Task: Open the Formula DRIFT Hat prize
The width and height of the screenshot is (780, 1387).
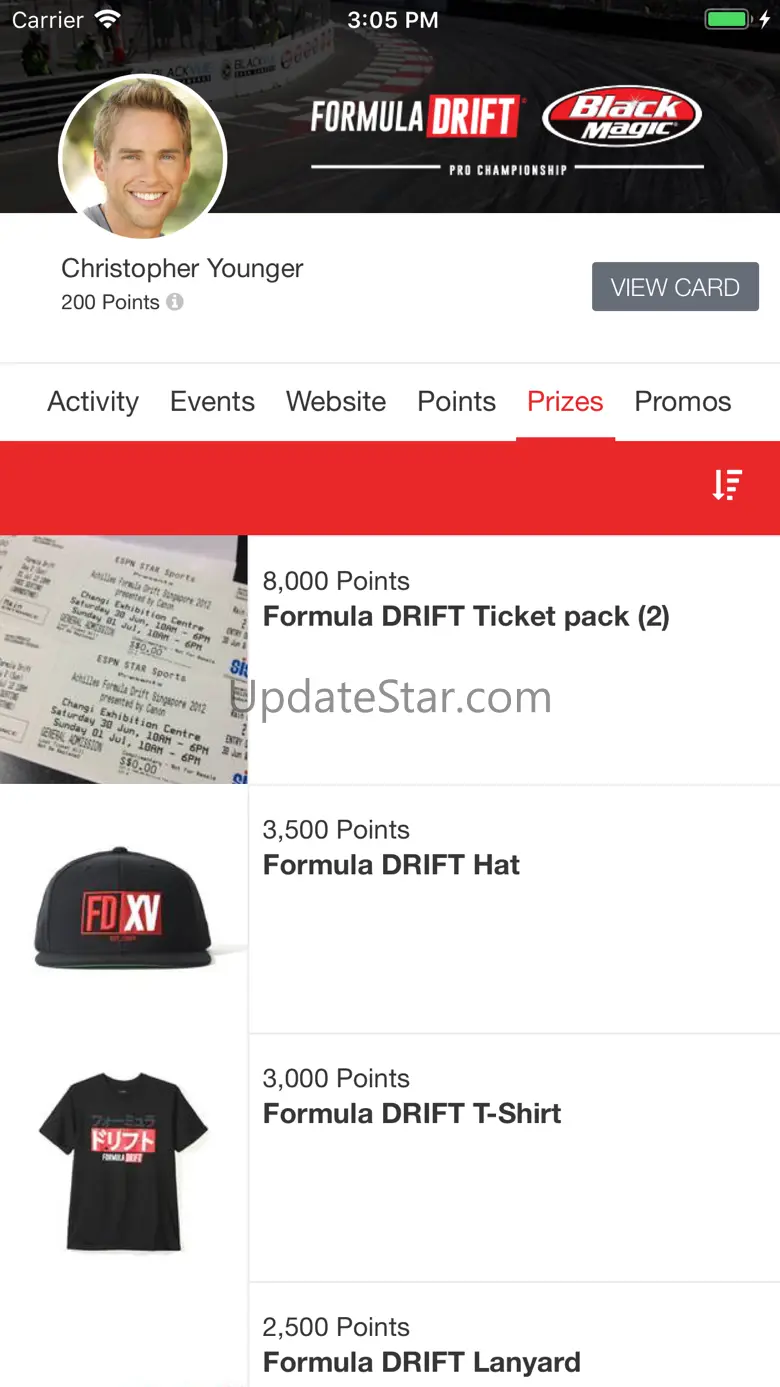Action: click(391, 865)
